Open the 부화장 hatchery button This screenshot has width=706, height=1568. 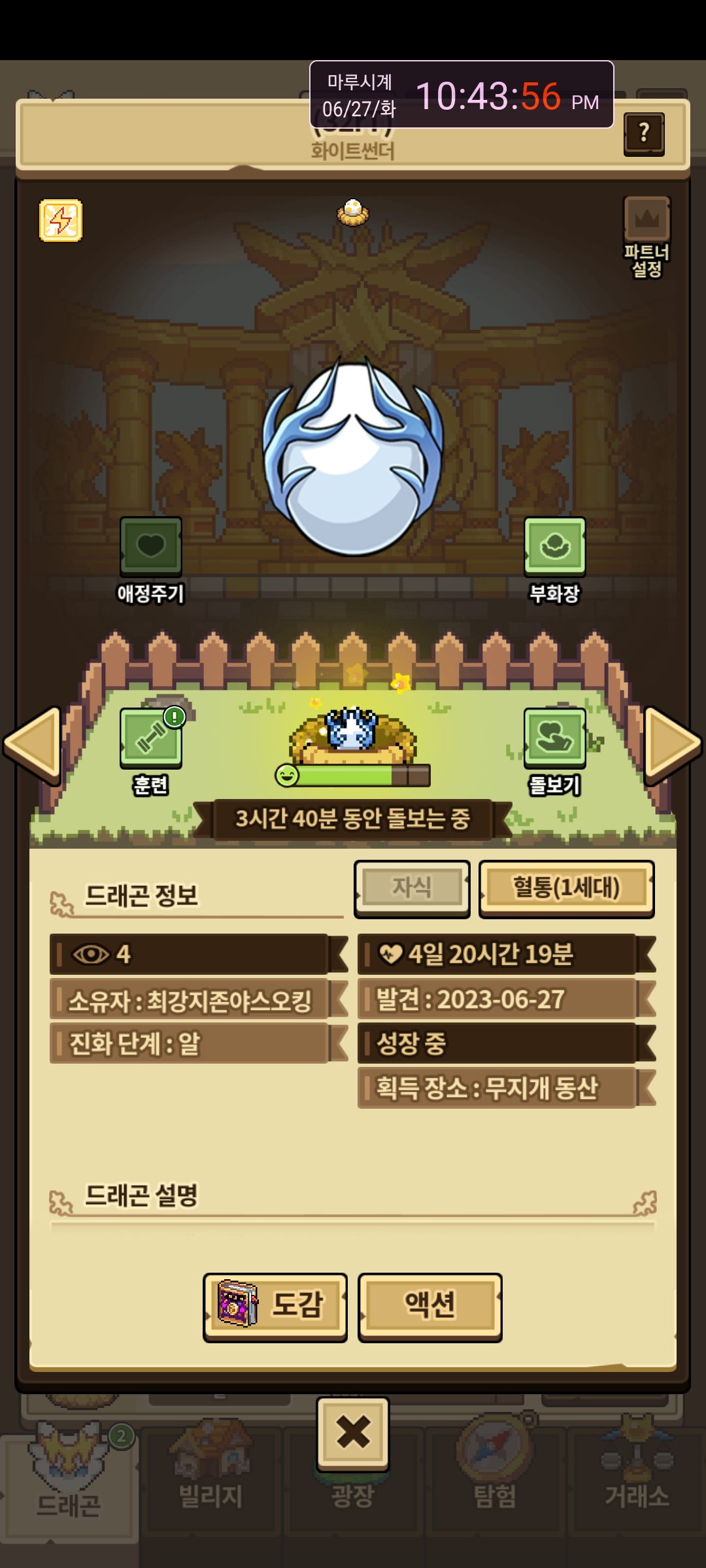click(x=554, y=547)
